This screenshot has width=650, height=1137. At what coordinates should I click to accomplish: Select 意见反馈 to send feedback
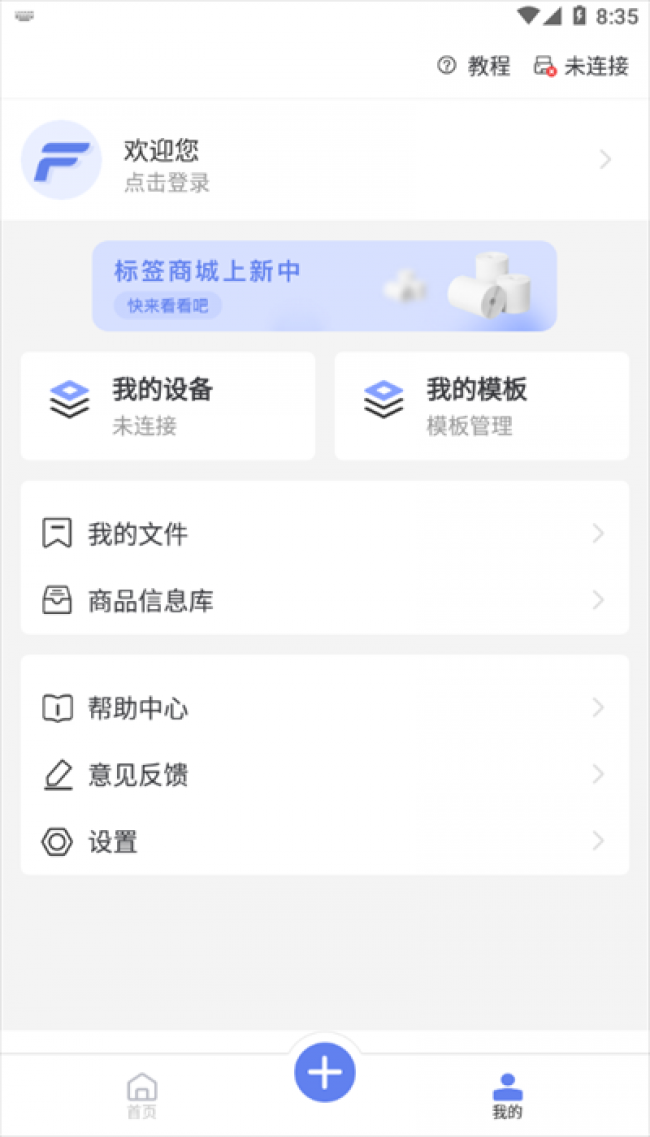(x=324, y=775)
